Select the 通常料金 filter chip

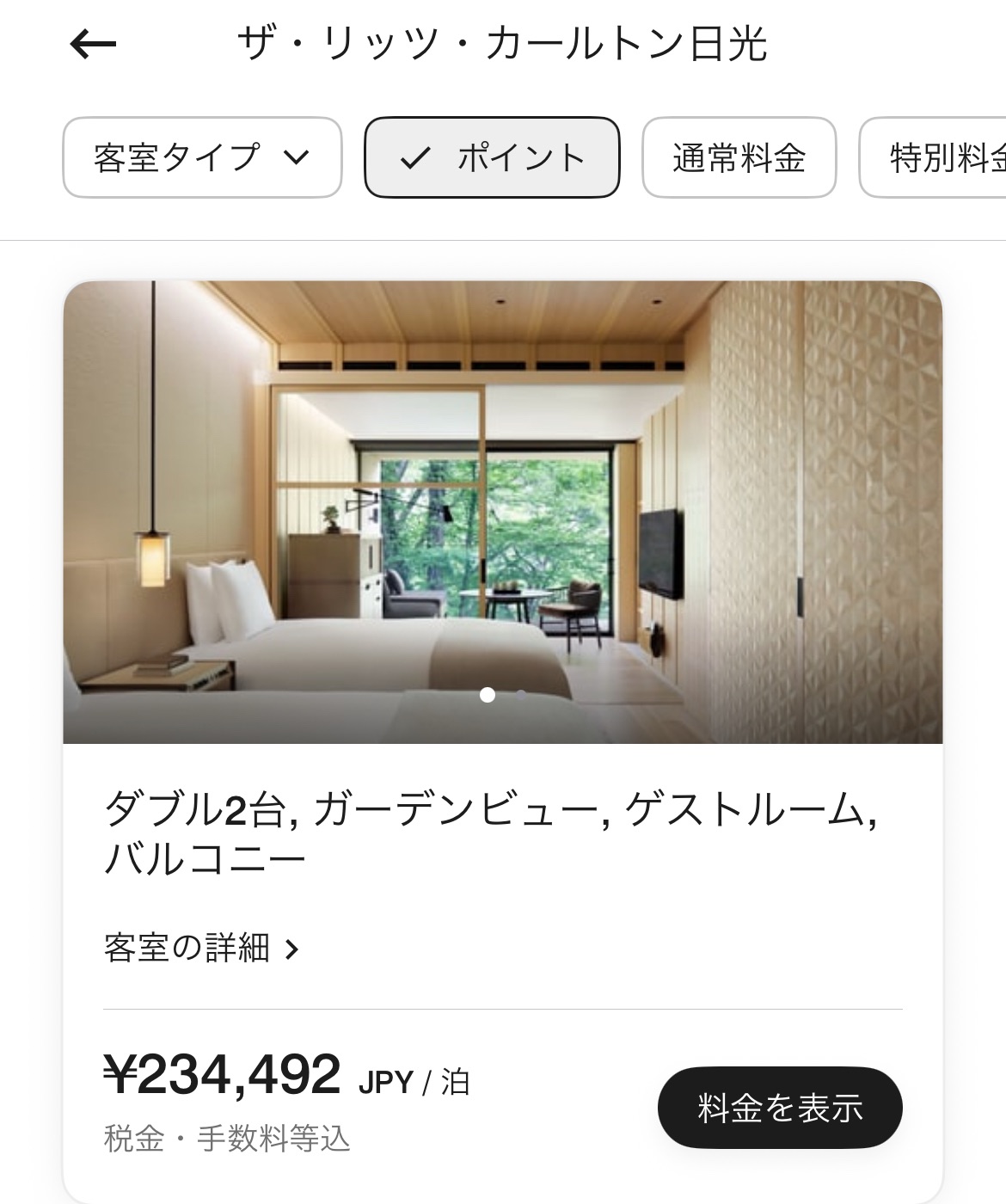click(x=739, y=157)
